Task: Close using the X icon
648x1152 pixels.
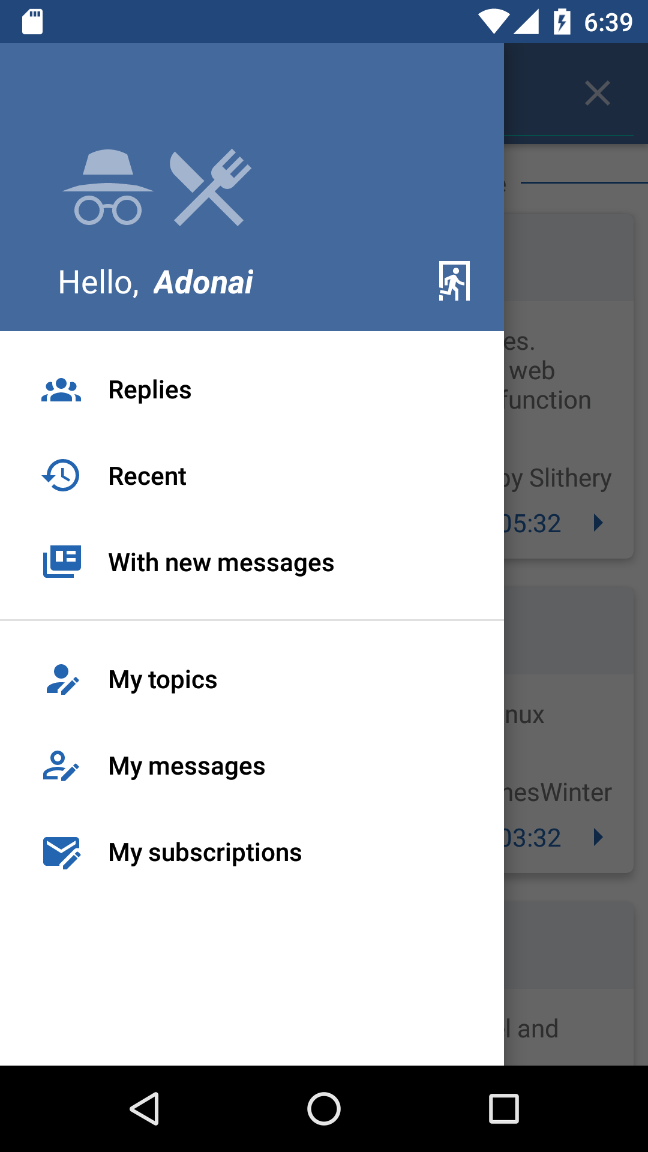Action: pyautogui.click(x=597, y=94)
